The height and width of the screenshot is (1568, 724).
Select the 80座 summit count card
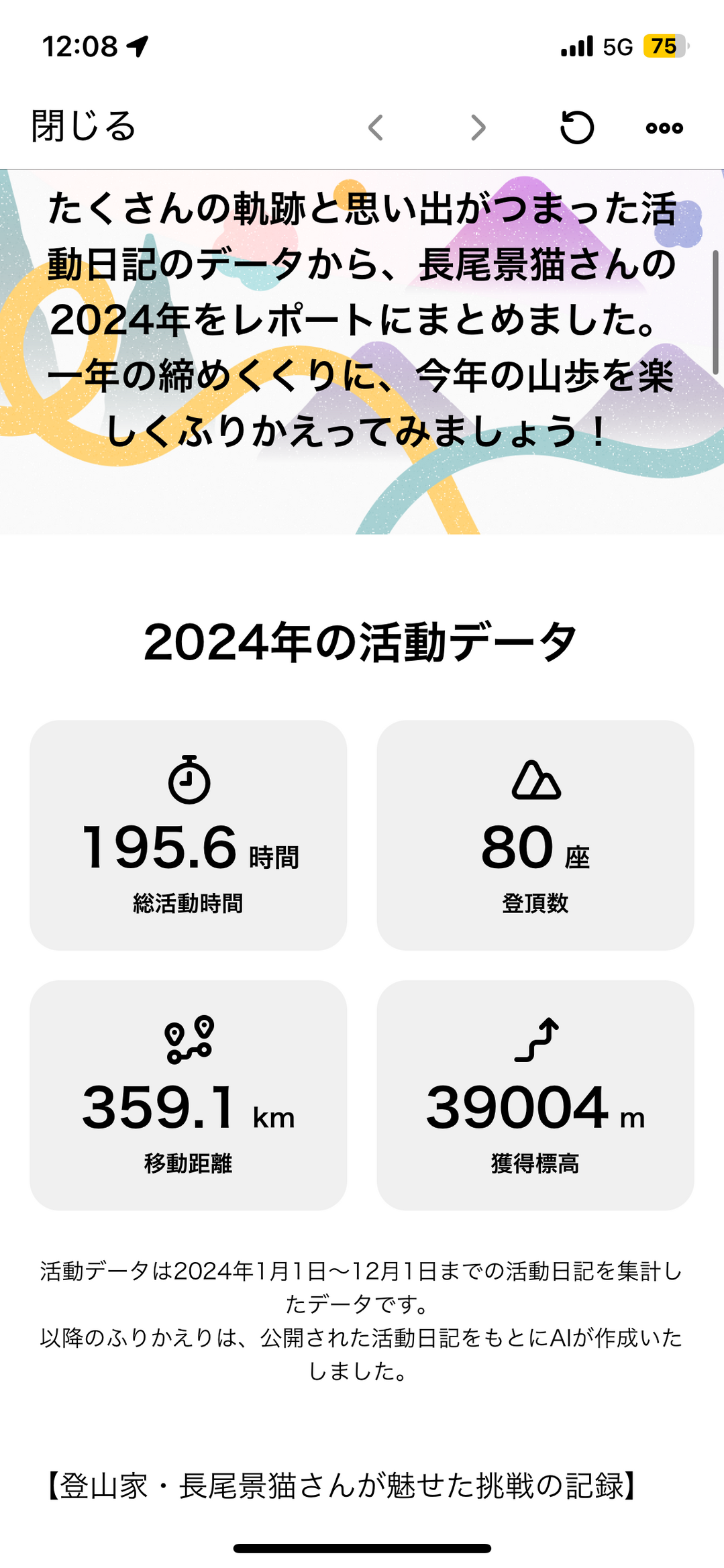536,834
